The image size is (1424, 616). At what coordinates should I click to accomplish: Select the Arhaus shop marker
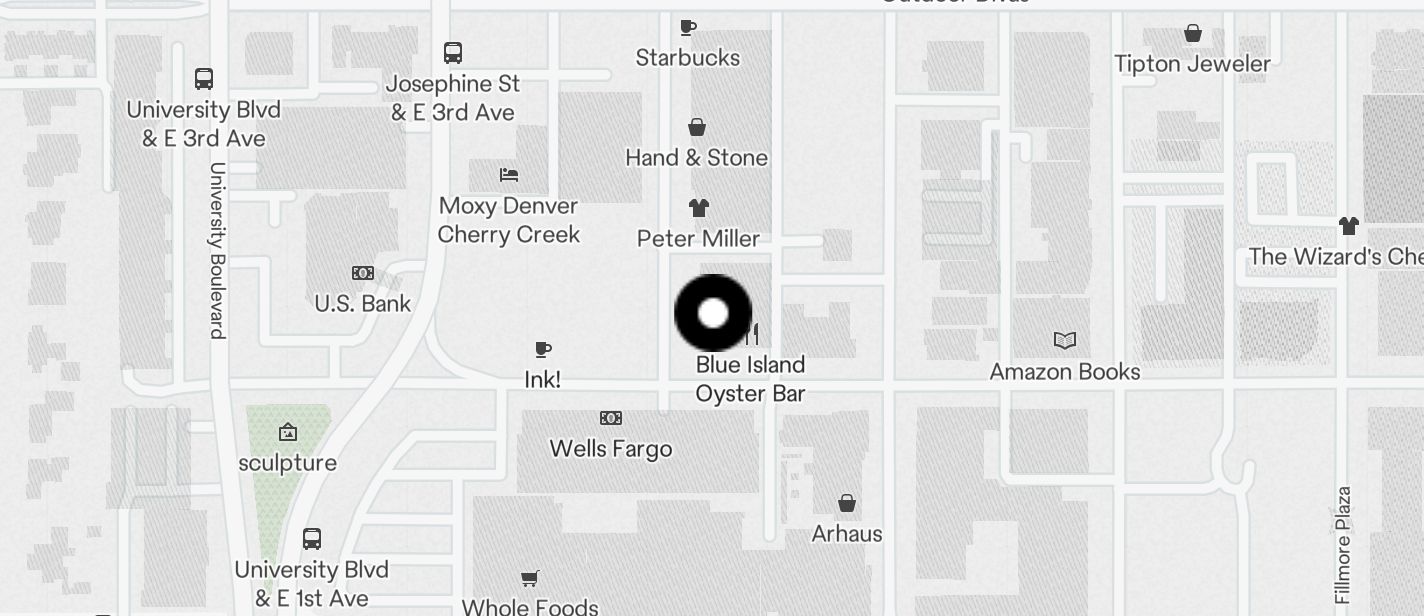click(x=847, y=503)
